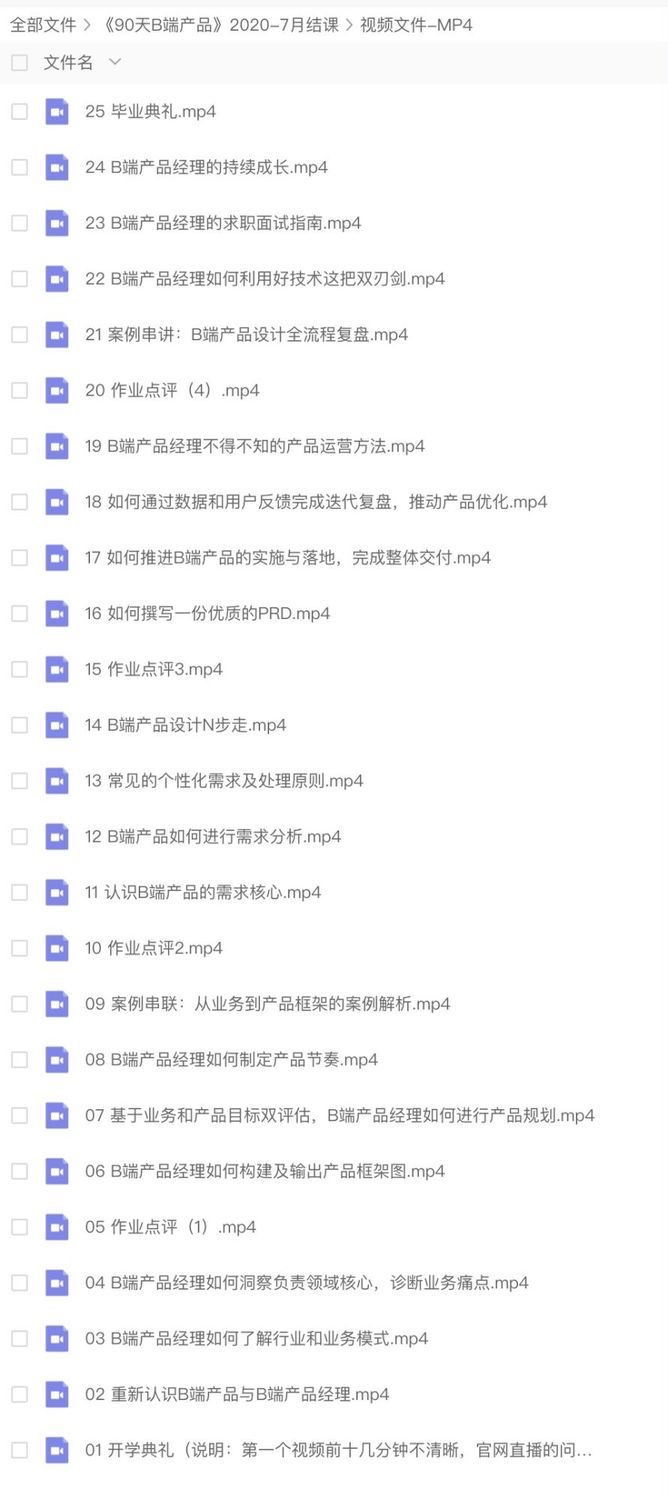Select checkbox for 24 B端产品经理的持续成长.mp4
Screen dimensions: 668x1499
(x=19, y=168)
